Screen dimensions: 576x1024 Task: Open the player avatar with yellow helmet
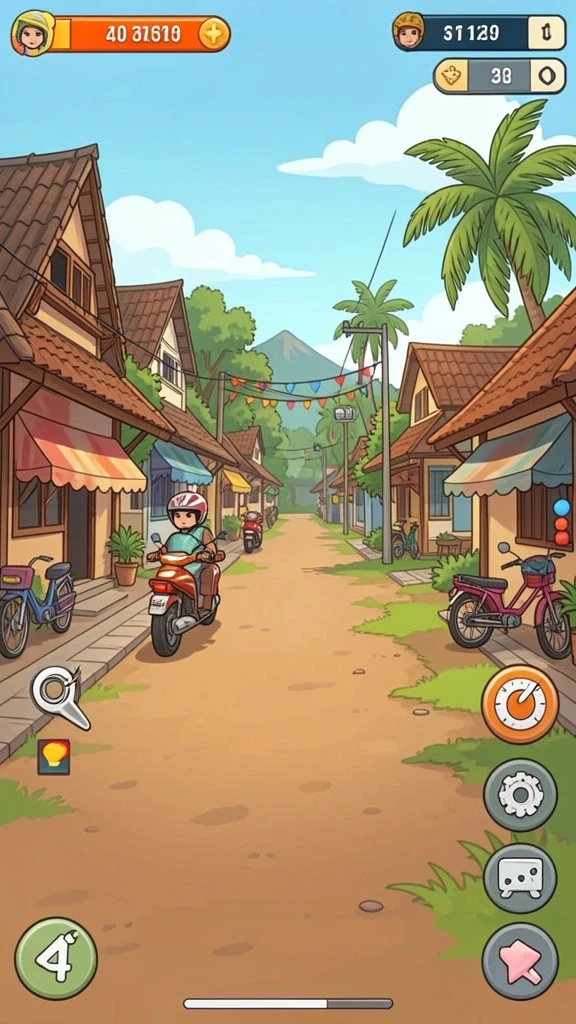[33, 33]
